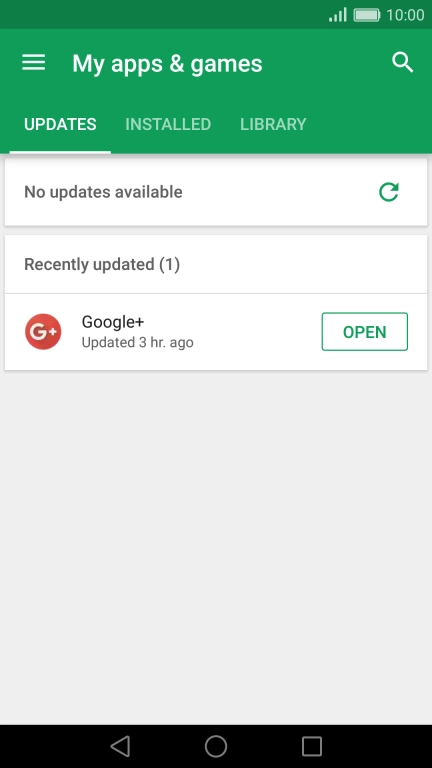Go back using the navigation bar

tap(120, 746)
